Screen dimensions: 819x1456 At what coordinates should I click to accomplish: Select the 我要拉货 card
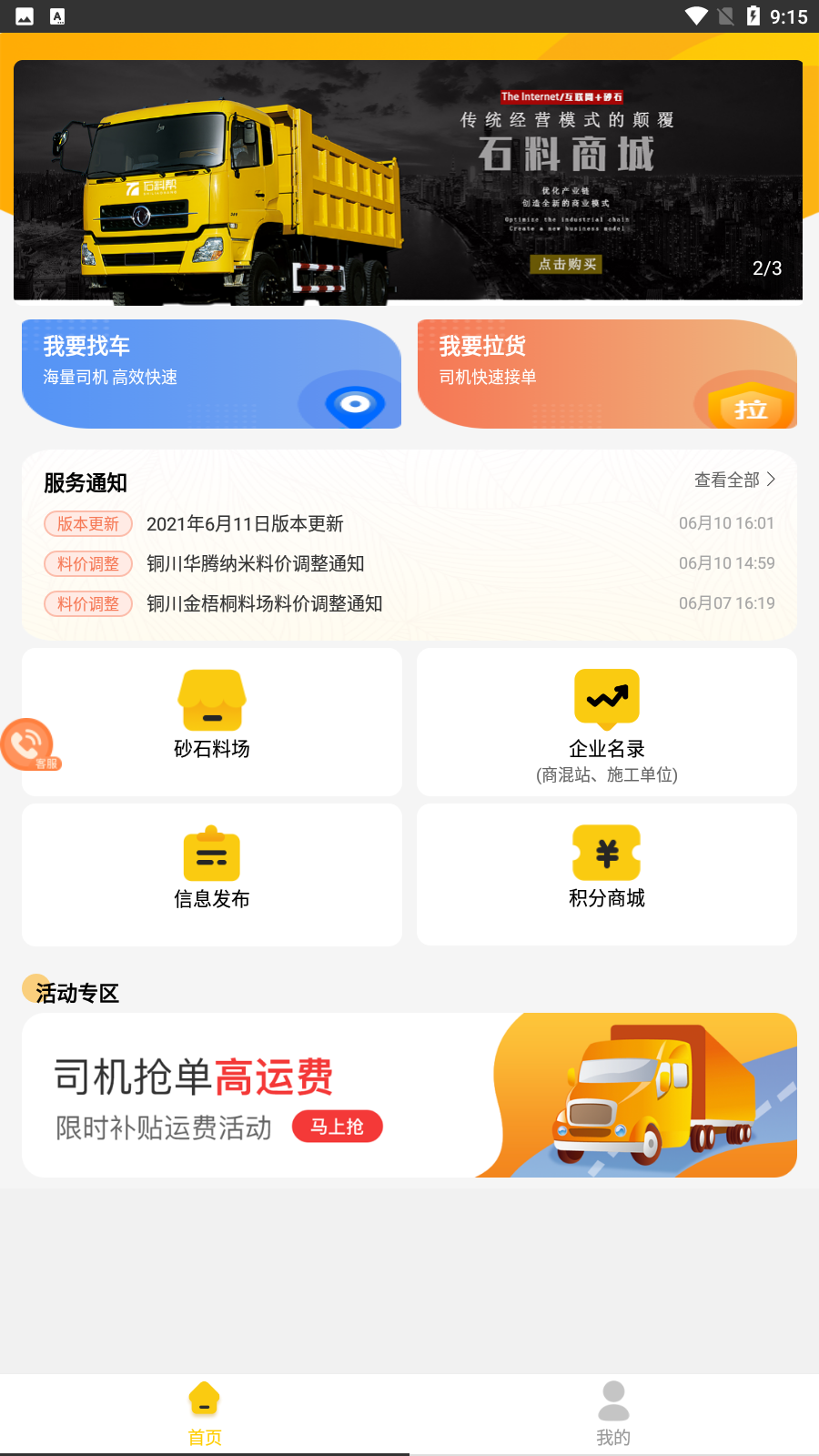pyautogui.click(x=607, y=374)
